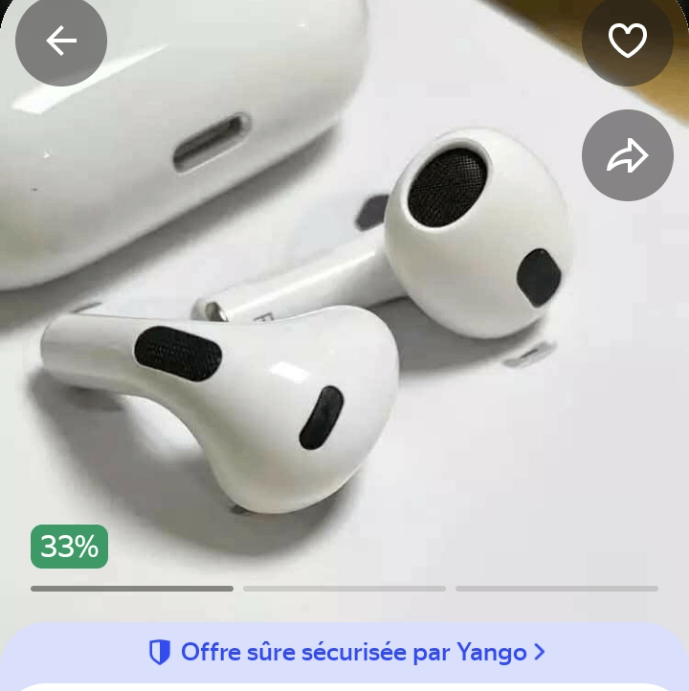Share this product listing
Viewport: 689px width, 691px height.
(x=628, y=155)
